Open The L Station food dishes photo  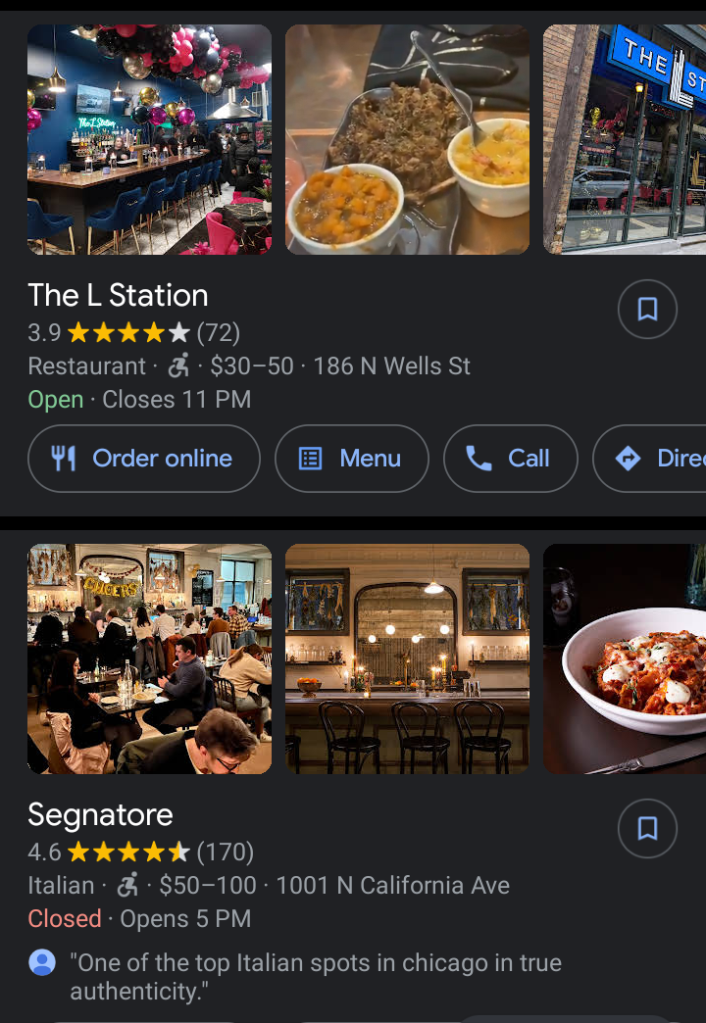click(x=407, y=140)
